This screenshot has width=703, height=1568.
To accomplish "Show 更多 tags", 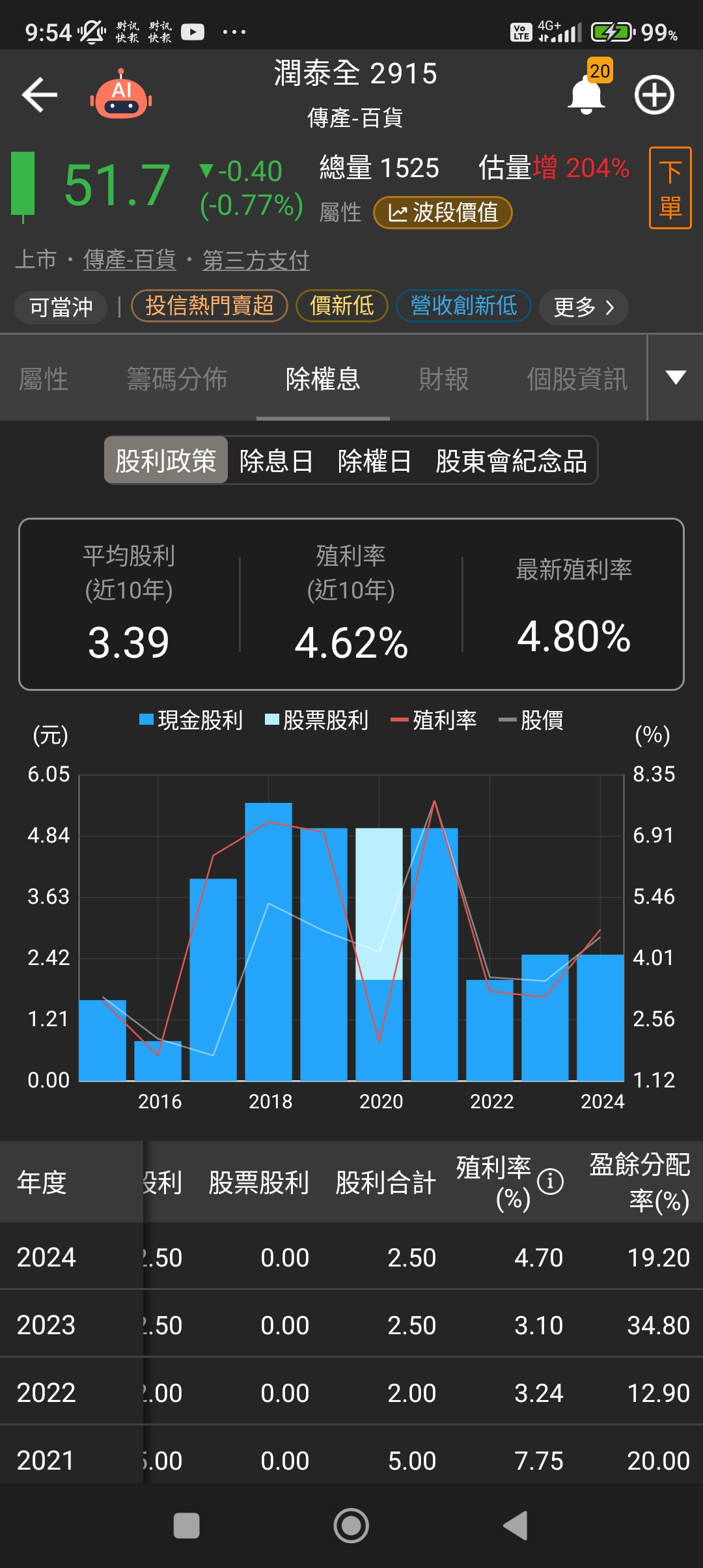I will (x=583, y=307).
